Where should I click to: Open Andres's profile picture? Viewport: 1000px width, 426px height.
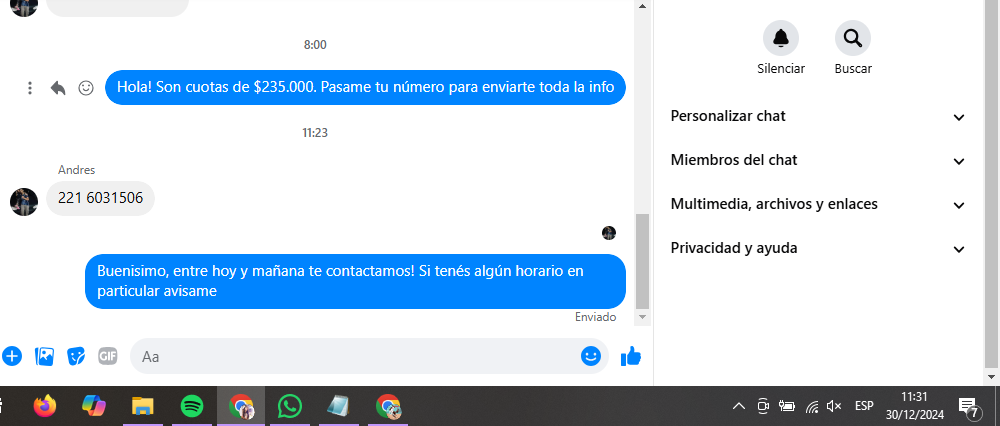click(x=24, y=201)
